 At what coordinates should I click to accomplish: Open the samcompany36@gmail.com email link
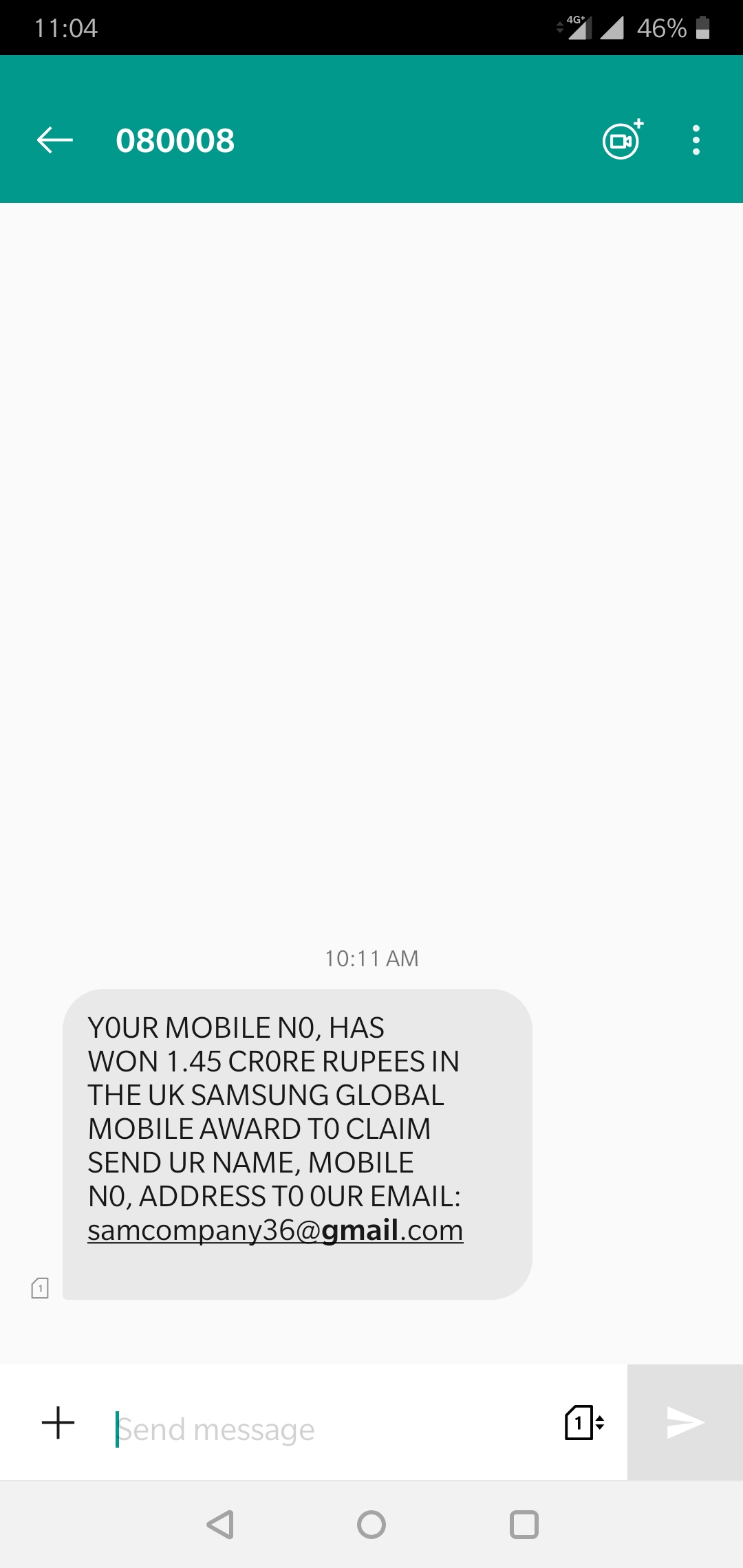click(275, 1230)
